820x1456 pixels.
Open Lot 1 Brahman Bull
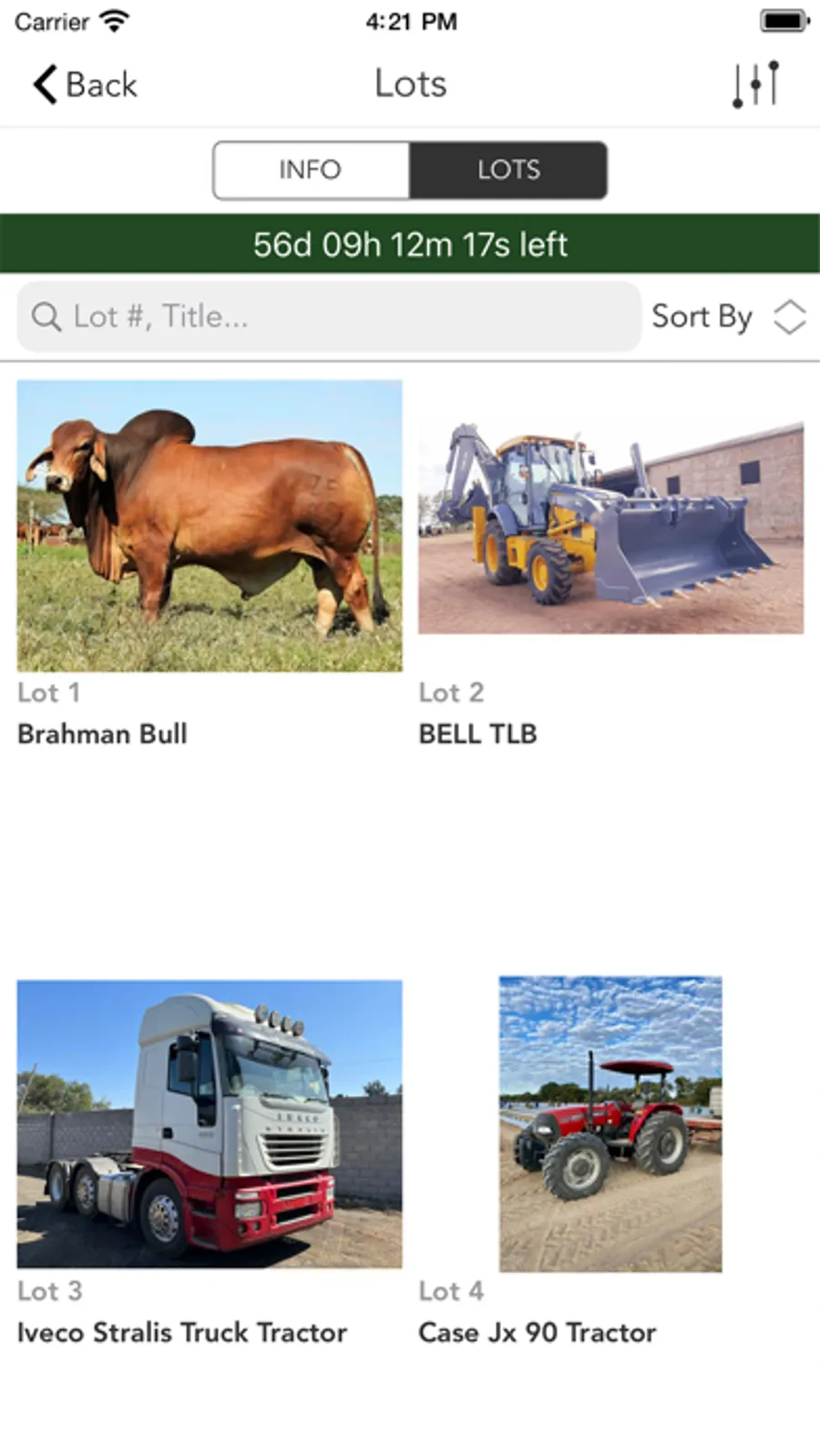click(210, 527)
